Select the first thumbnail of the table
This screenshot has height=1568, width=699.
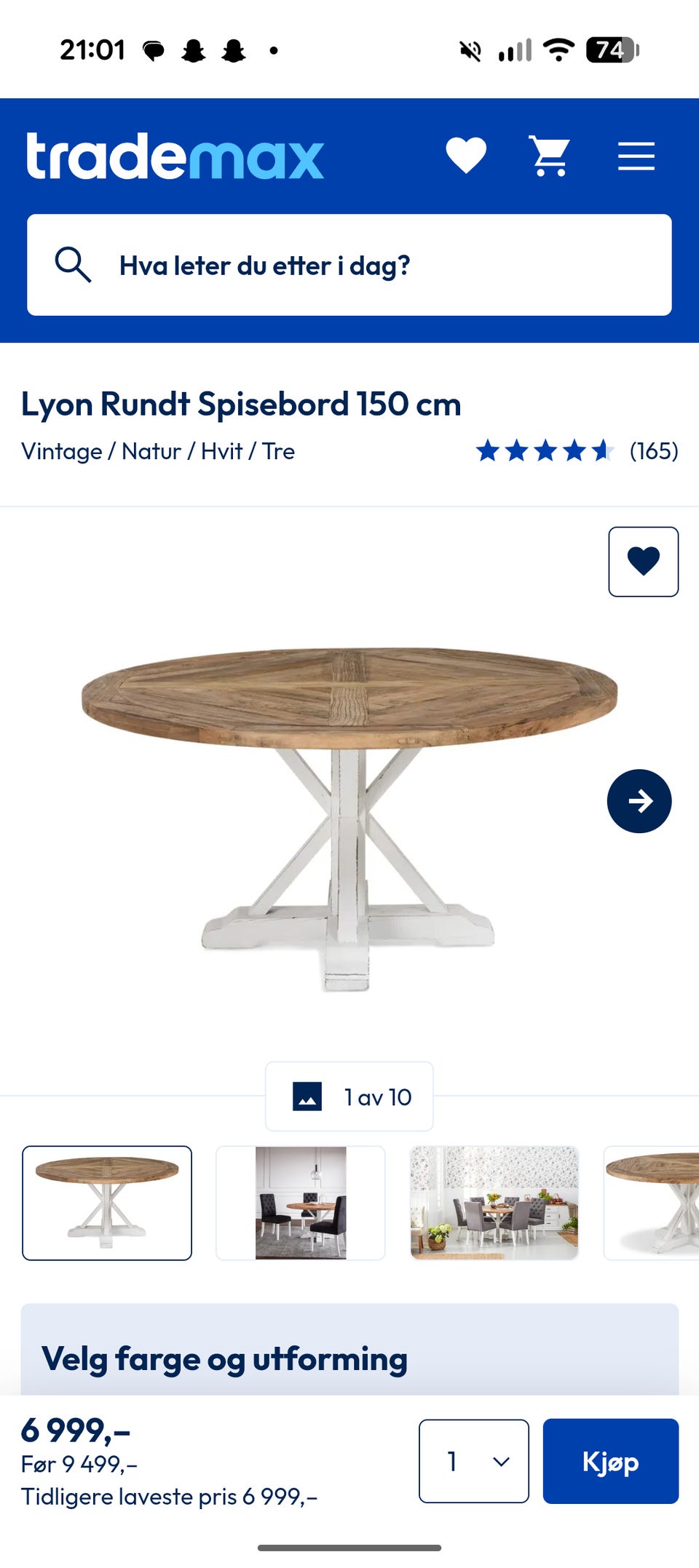point(107,1203)
